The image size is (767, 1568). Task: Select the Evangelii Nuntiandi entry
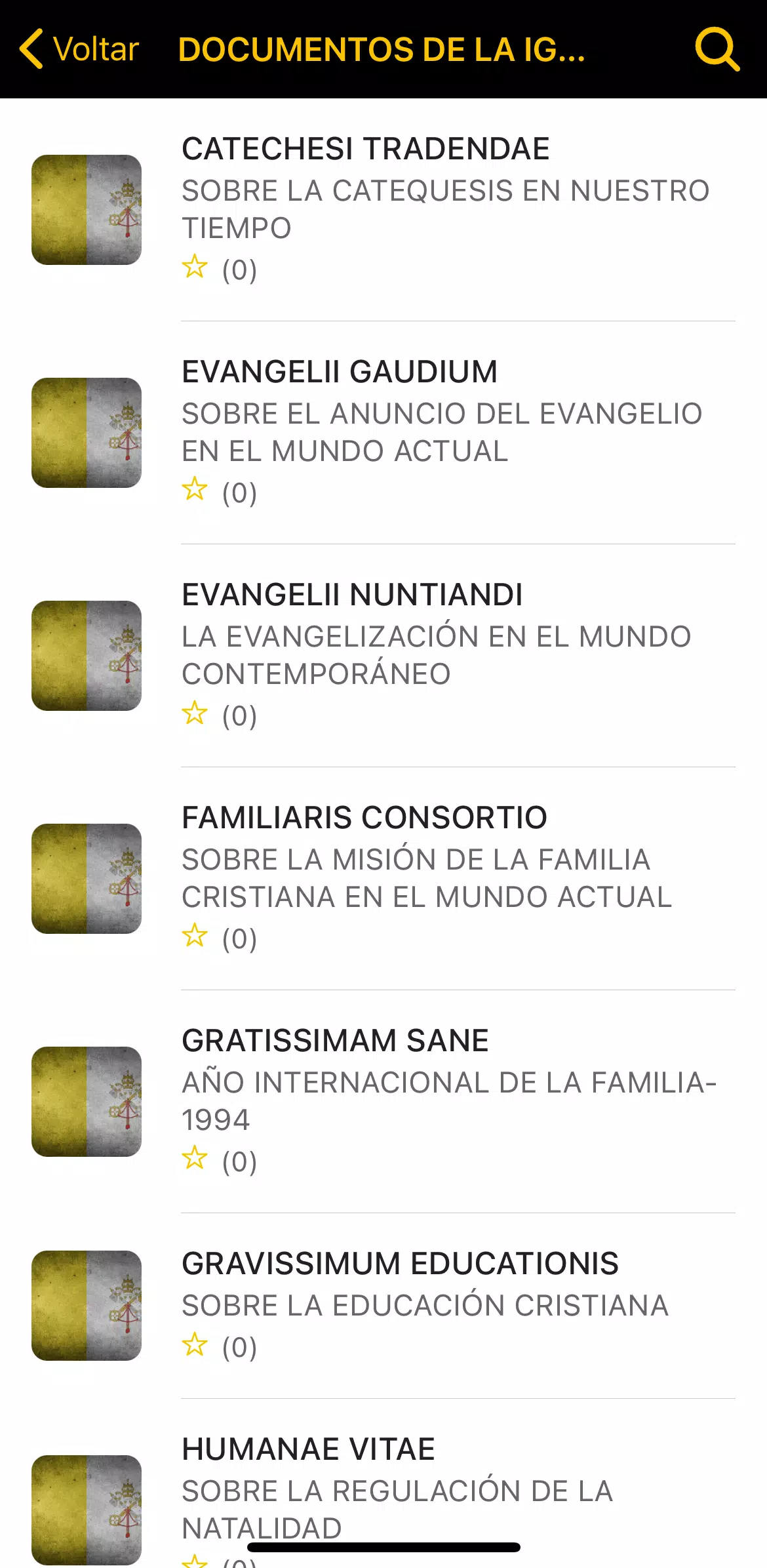point(383,656)
